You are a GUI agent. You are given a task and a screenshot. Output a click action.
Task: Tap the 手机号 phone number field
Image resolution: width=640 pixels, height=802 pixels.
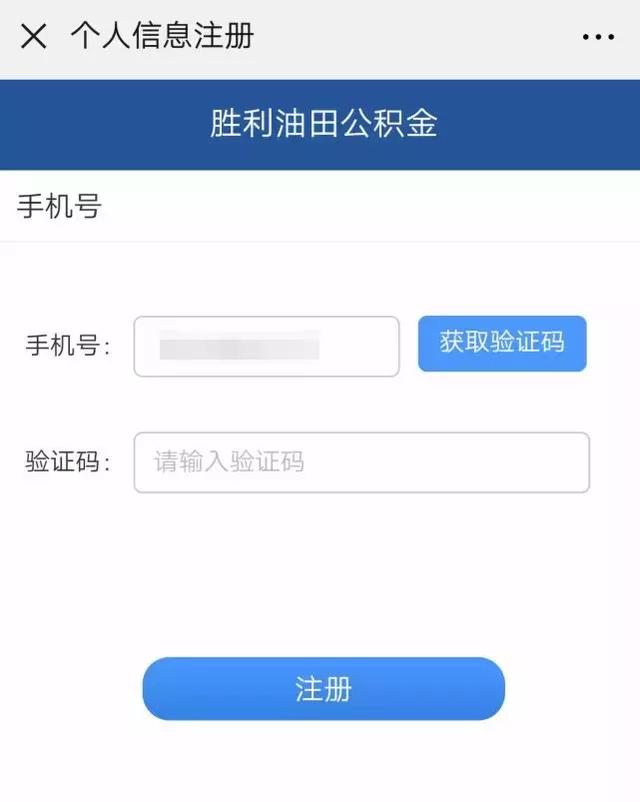(266, 347)
